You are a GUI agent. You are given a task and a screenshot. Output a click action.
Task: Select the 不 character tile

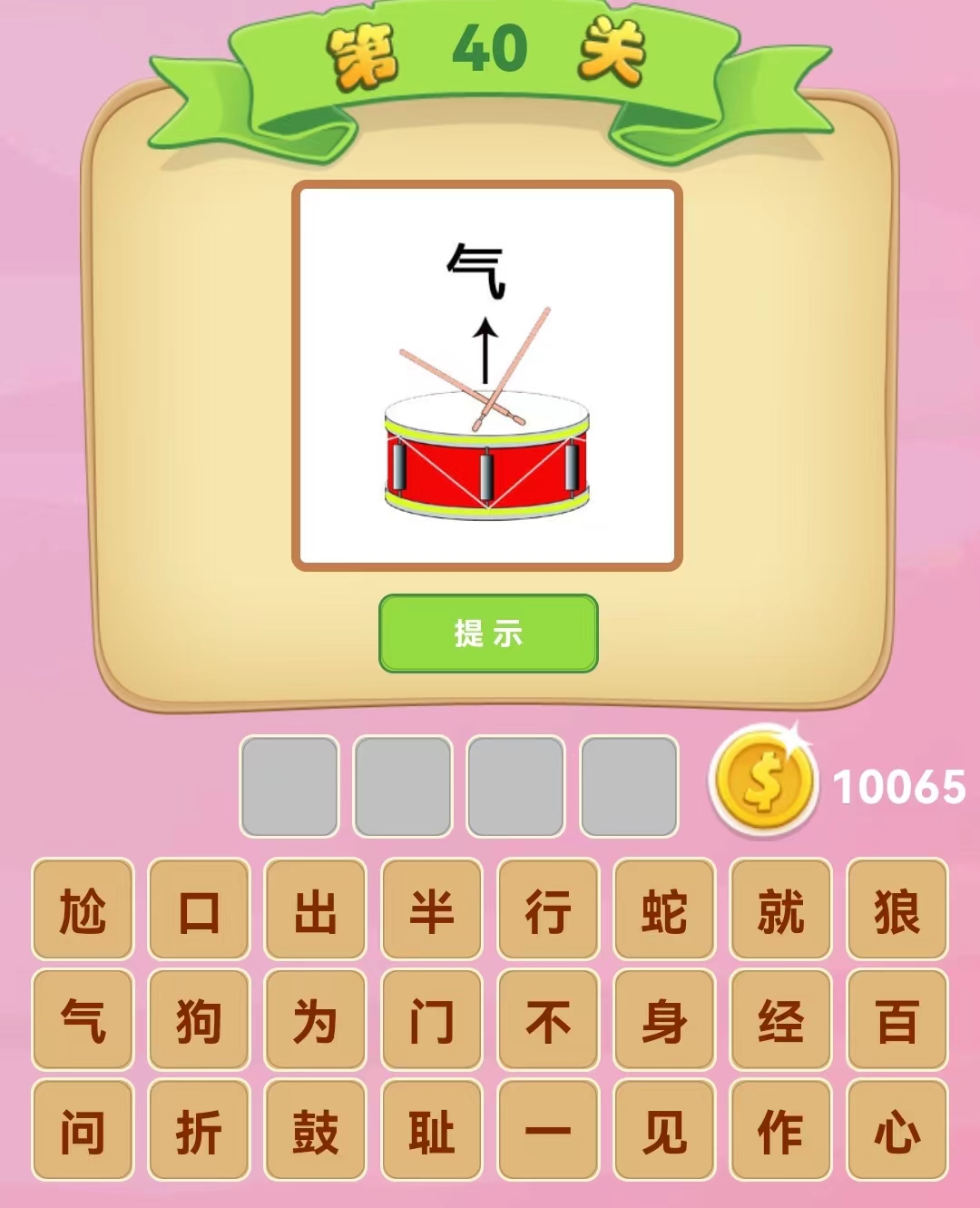pos(548,1019)
